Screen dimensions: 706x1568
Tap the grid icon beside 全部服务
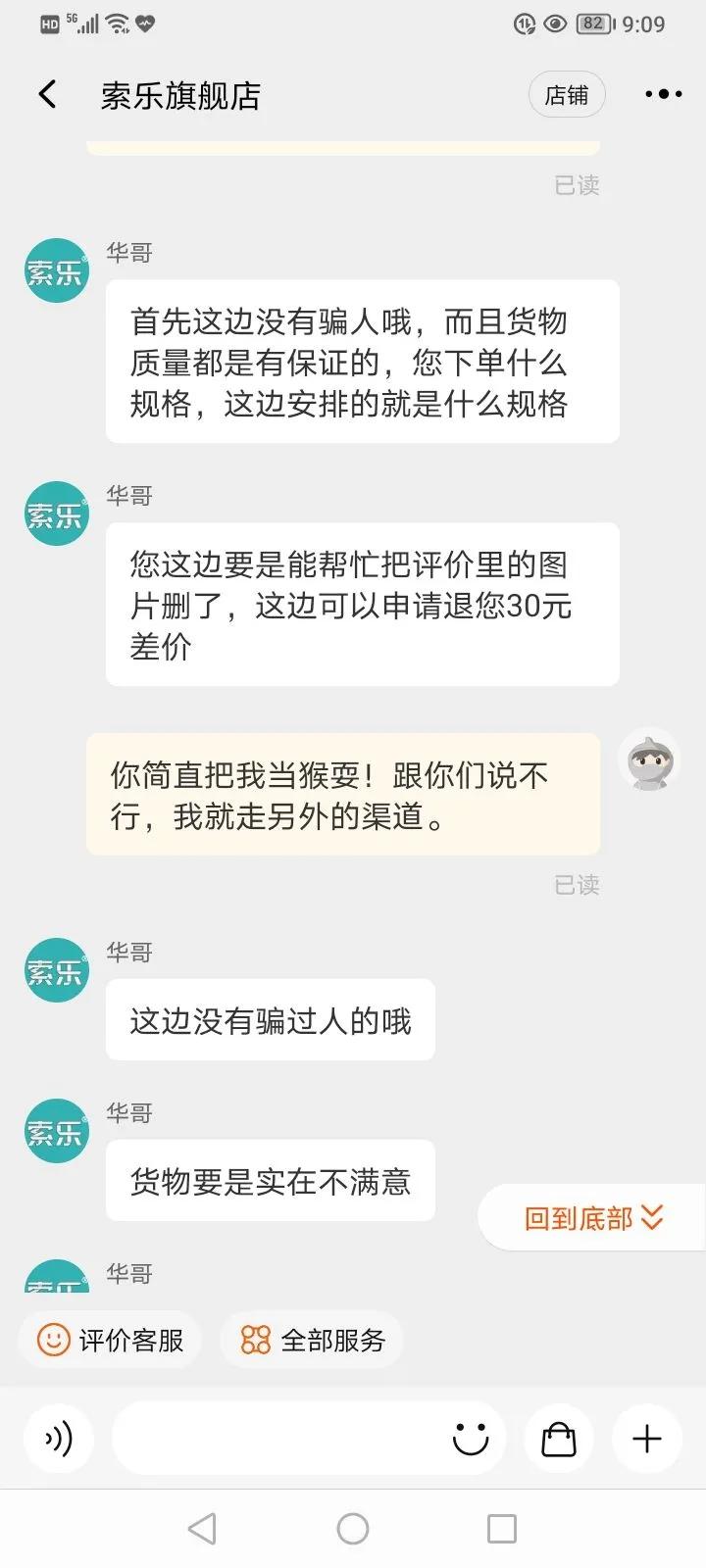255,1341
